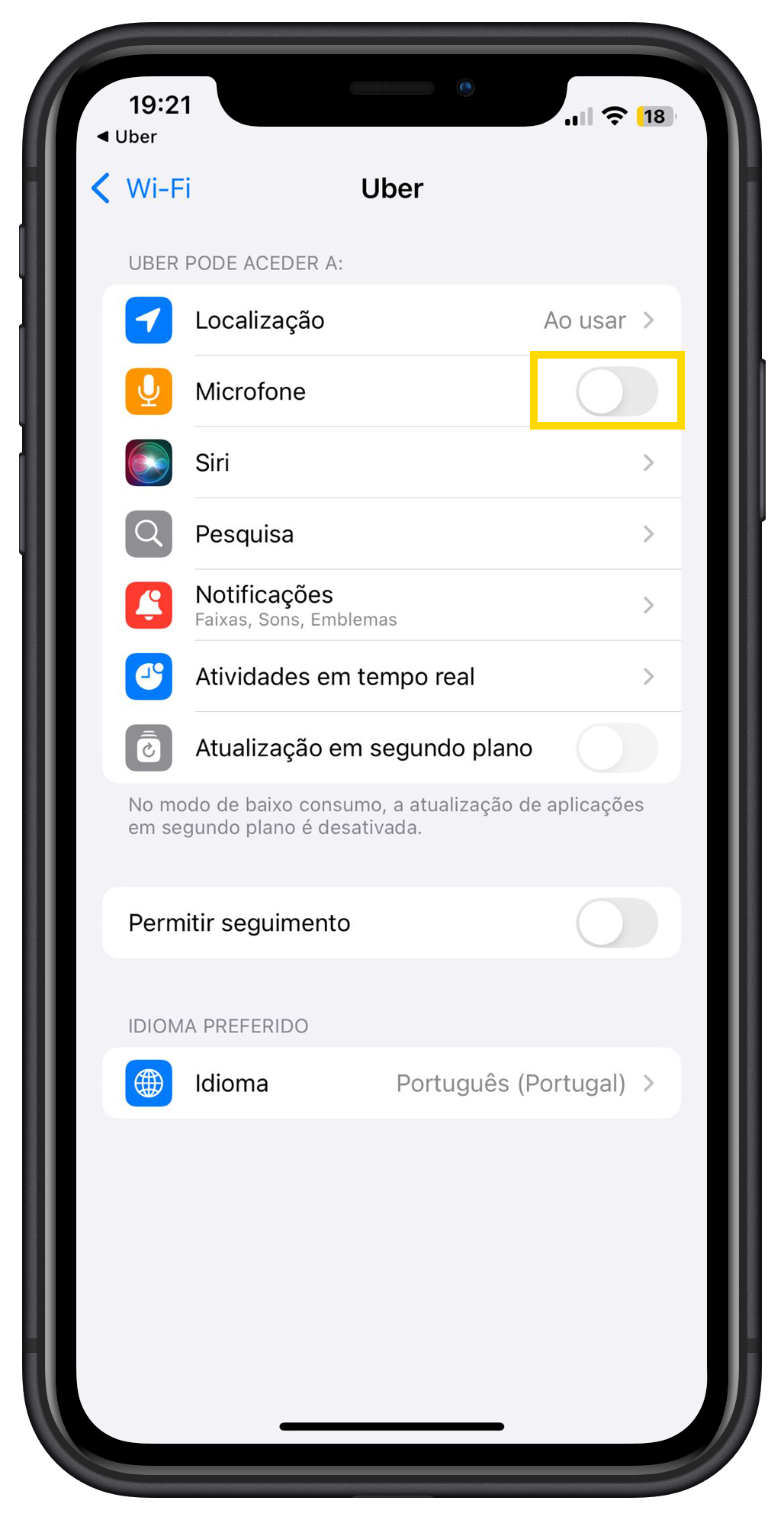This screenshot has width=784, height=1520.
Task: Open Localização permission settings
Action: tap(391, 320)
